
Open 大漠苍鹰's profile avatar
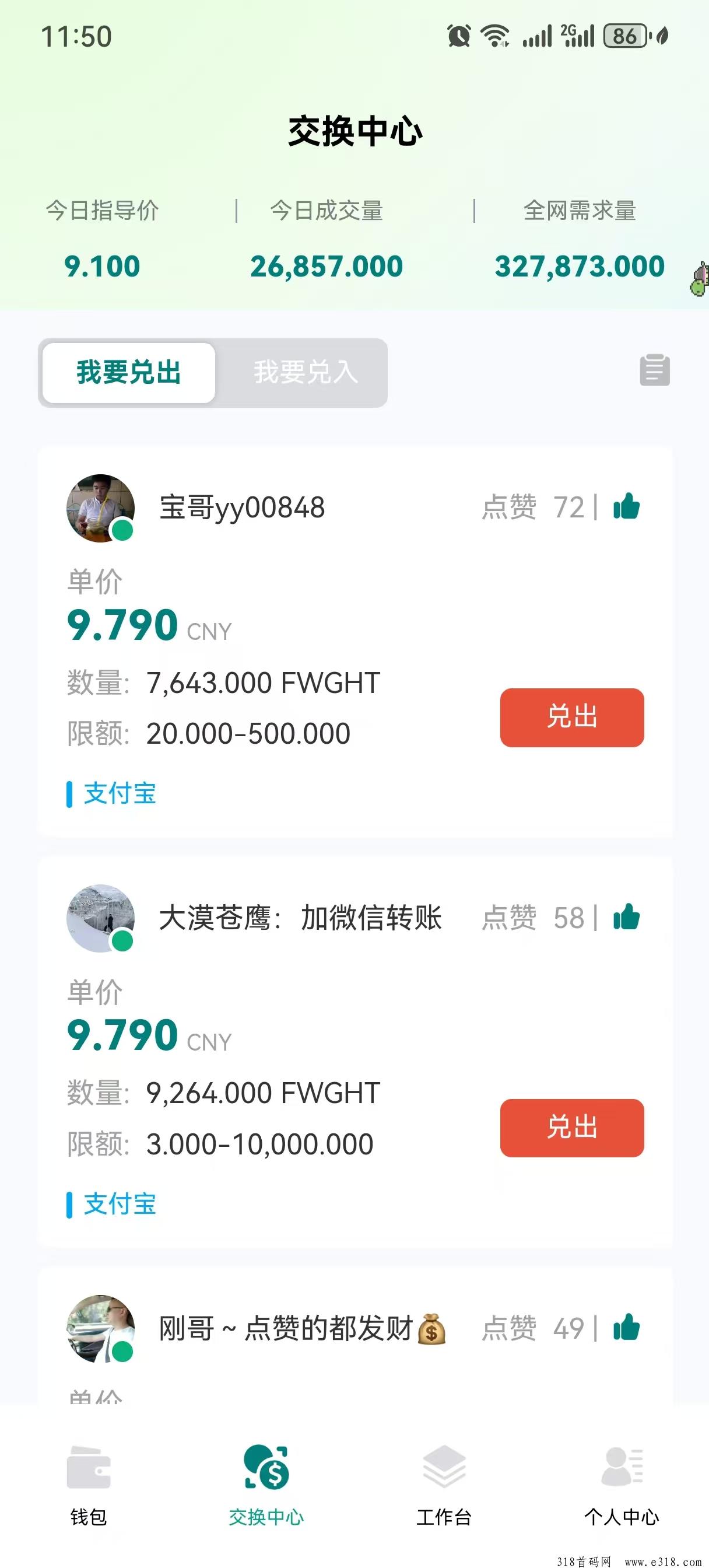click(100, 918)
